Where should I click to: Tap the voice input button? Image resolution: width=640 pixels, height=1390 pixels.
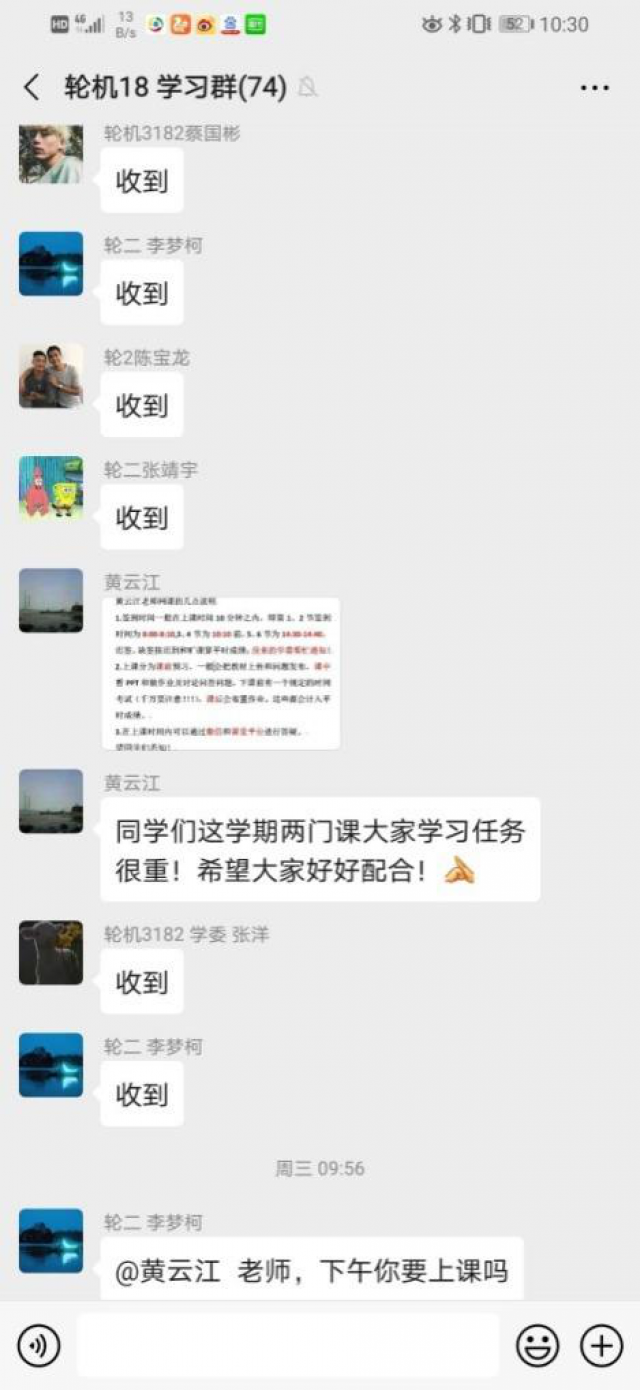[x=39, y=1346]
